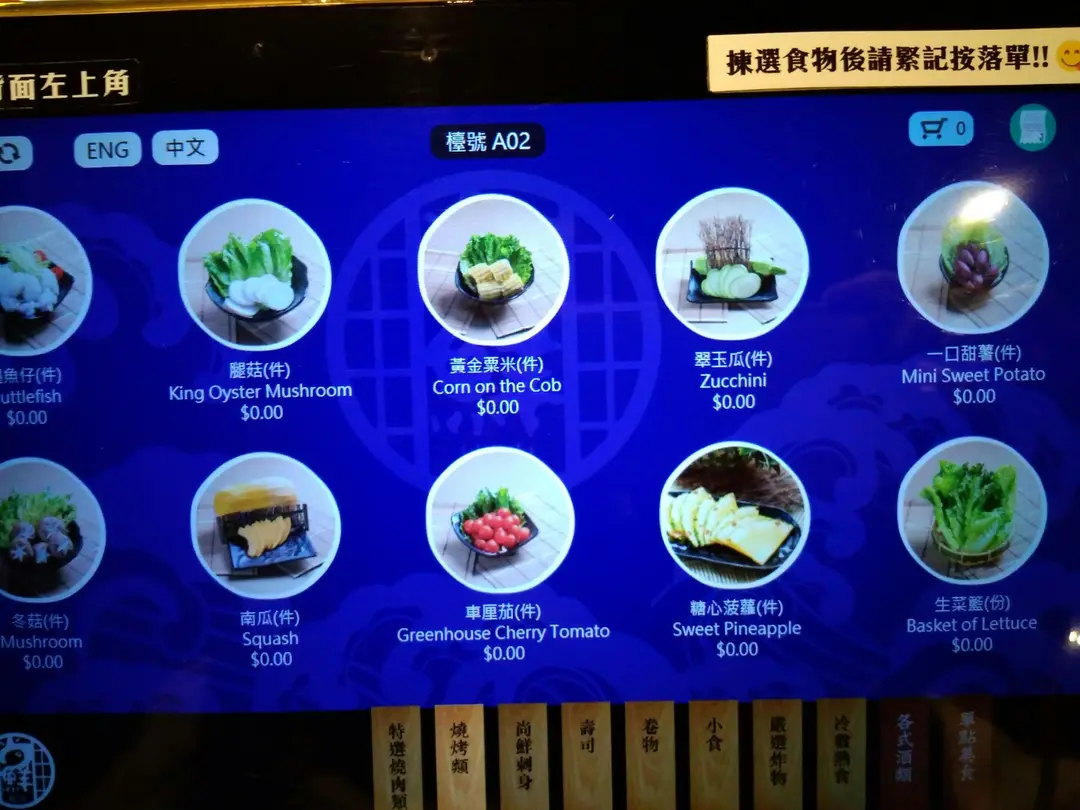
Task: Open the 小食 snacks category
Action: point(714,754)
